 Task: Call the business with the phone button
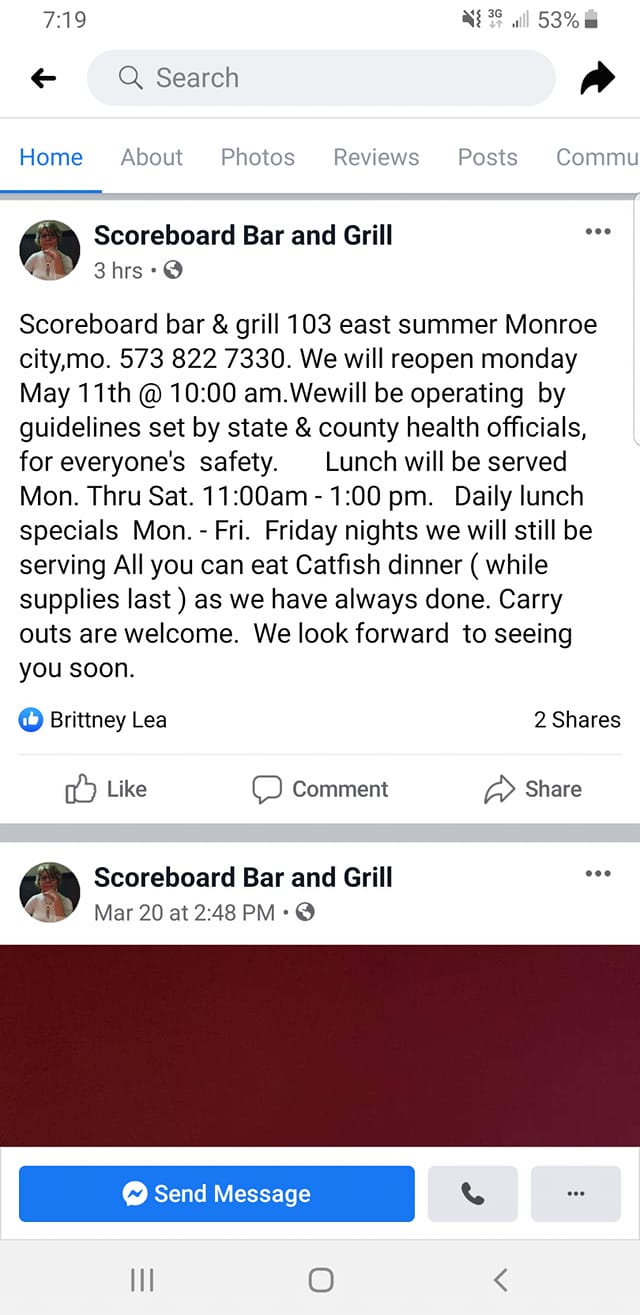point(472,1194)
